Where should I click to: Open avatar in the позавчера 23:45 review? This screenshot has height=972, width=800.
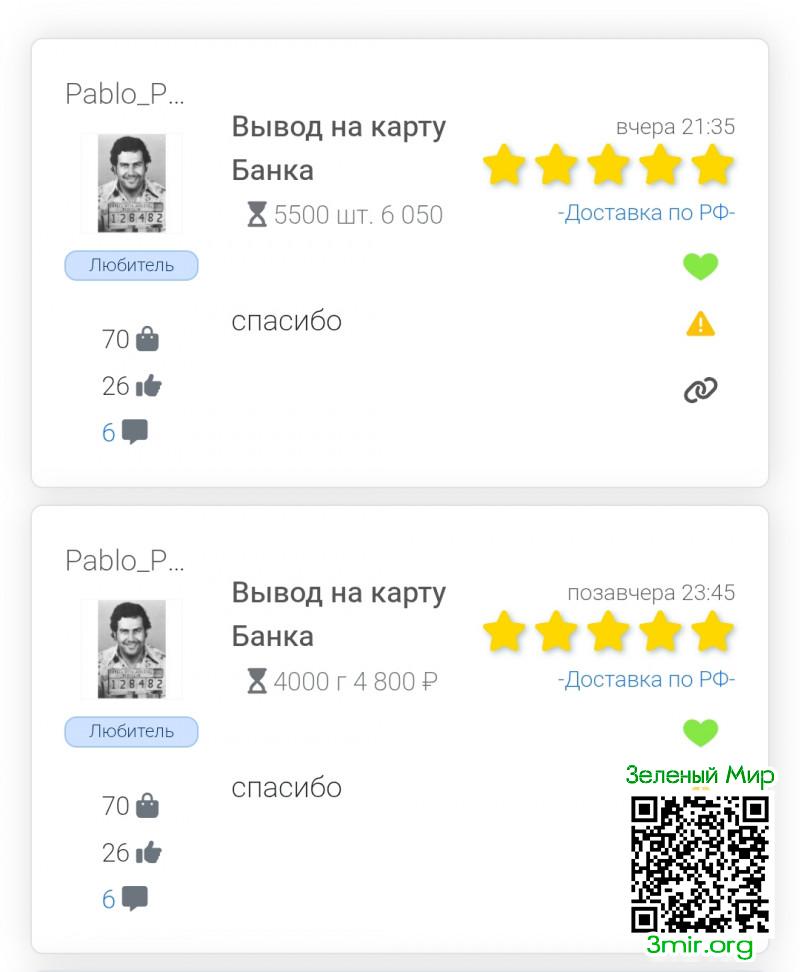pos(131,649)
